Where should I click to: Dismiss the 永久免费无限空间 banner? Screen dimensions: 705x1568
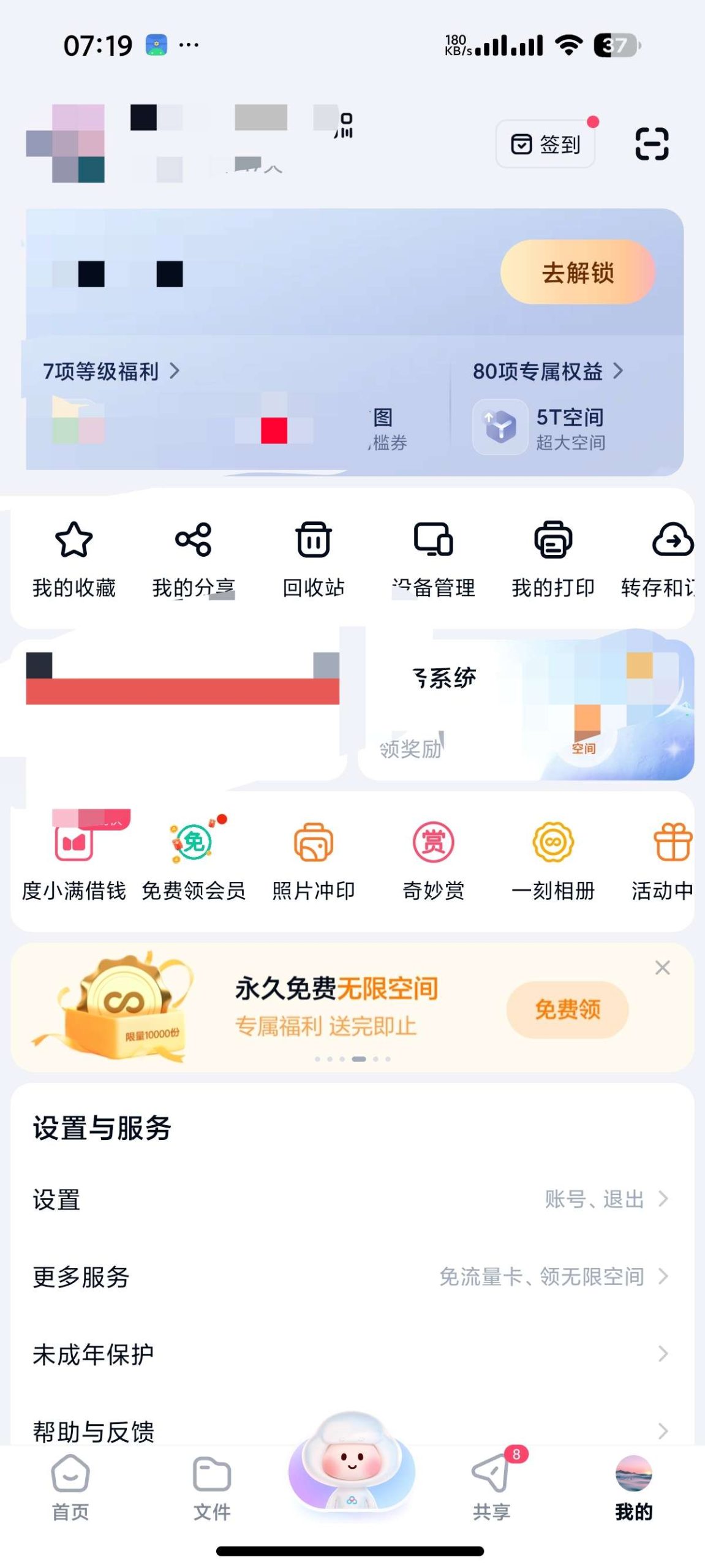(662, 968)
